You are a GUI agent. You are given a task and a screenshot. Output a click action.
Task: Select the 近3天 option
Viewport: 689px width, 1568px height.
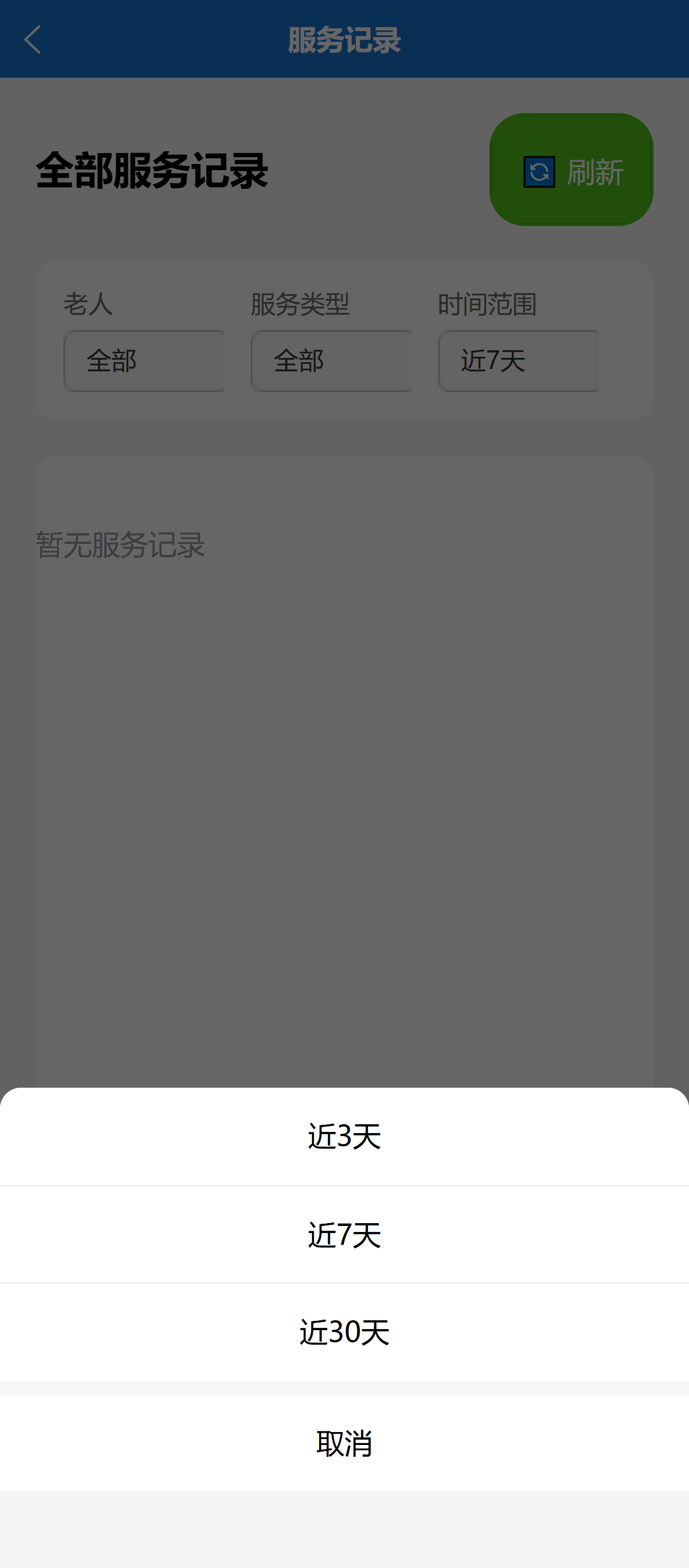344,1137
